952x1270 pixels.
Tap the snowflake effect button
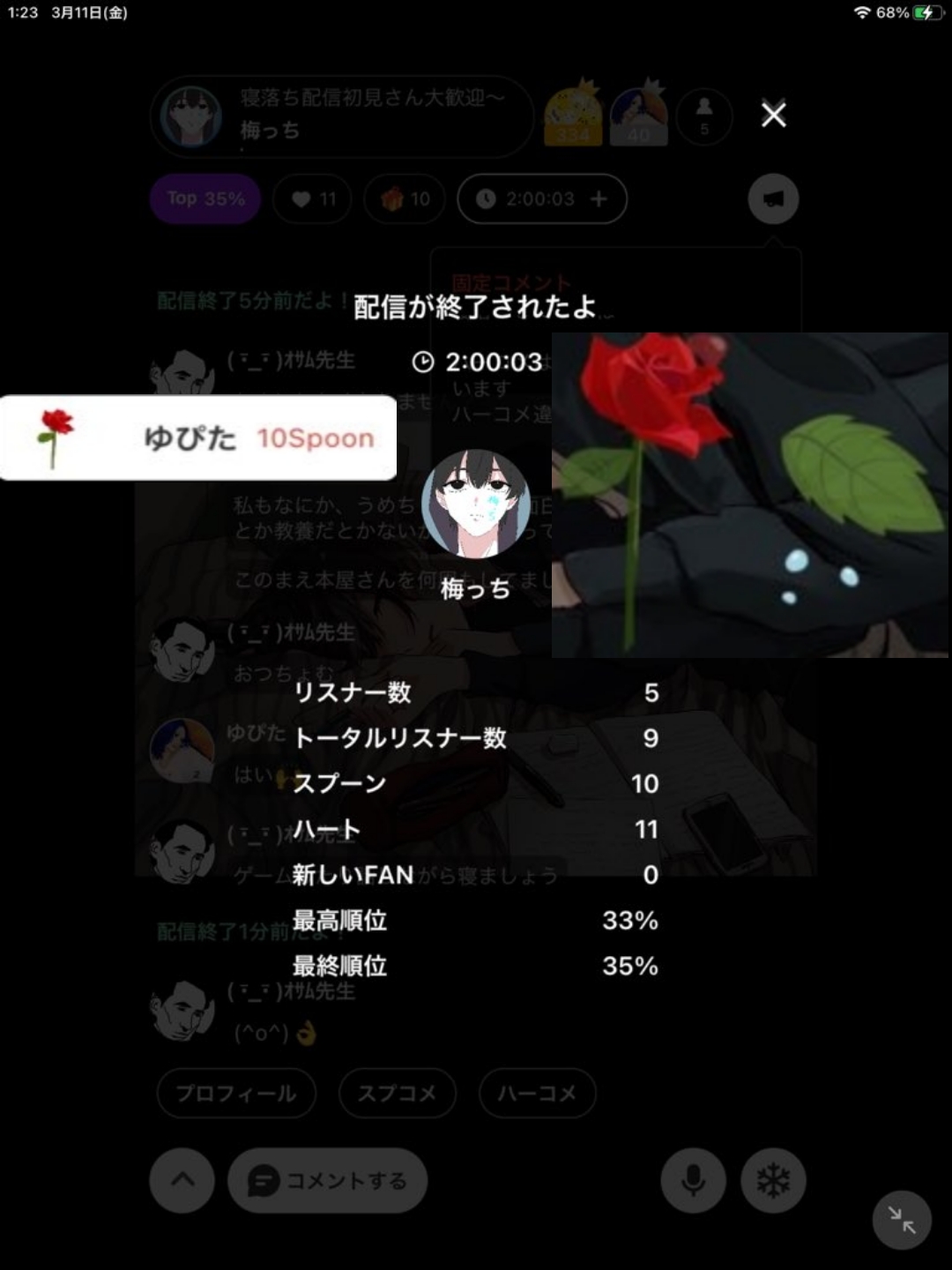773,1181
